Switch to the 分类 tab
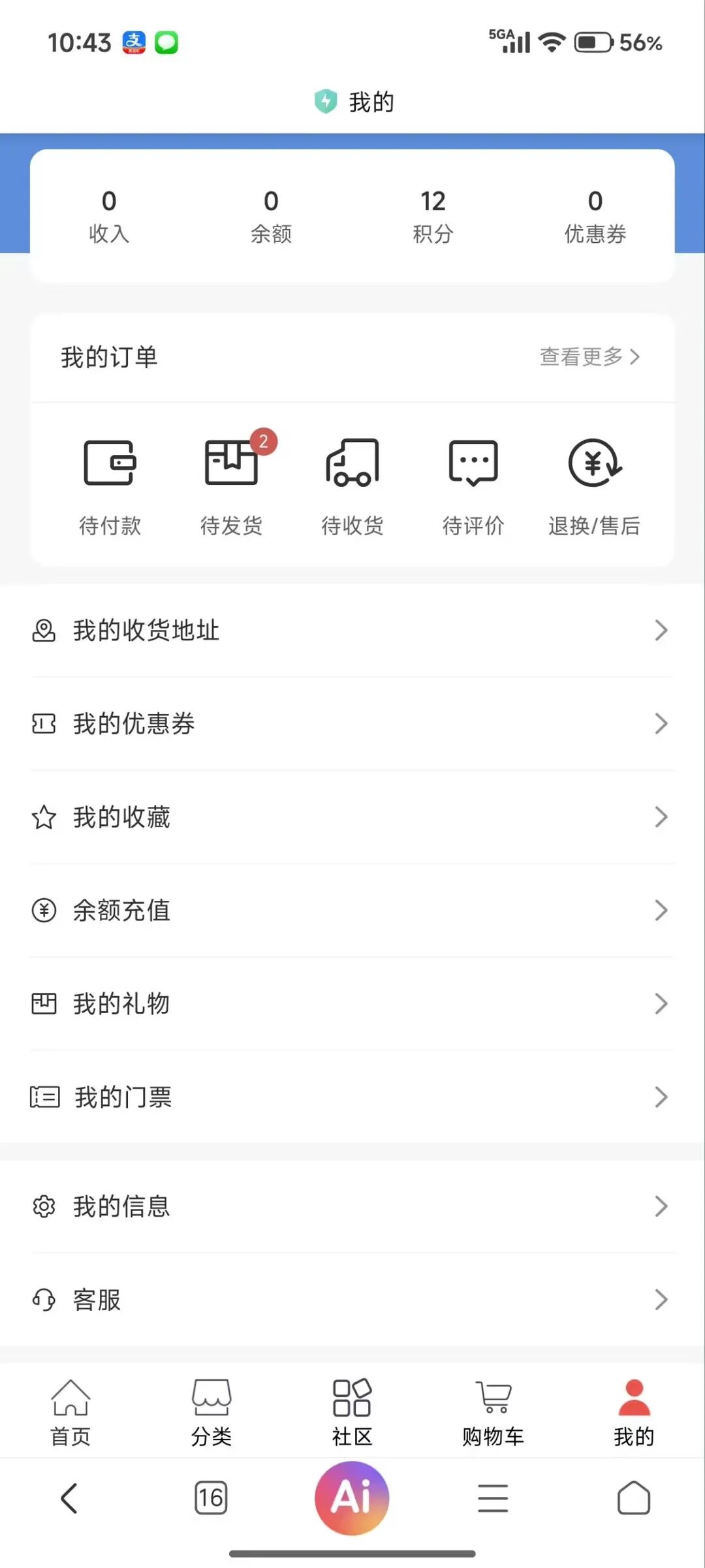The width and height of the screenshot is (705, 1568). tap(211, 1410)
